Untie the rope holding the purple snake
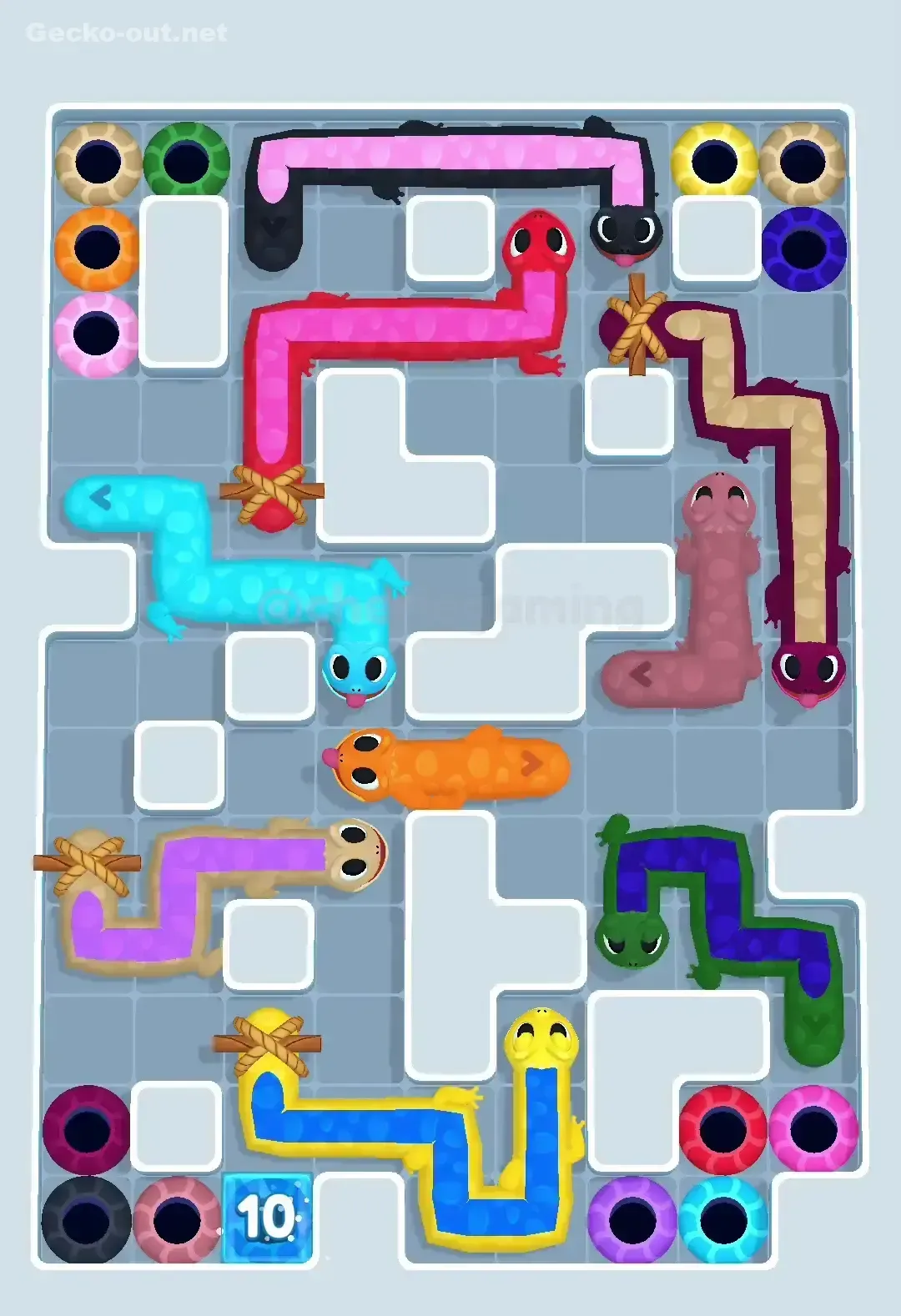 point(88,863)
